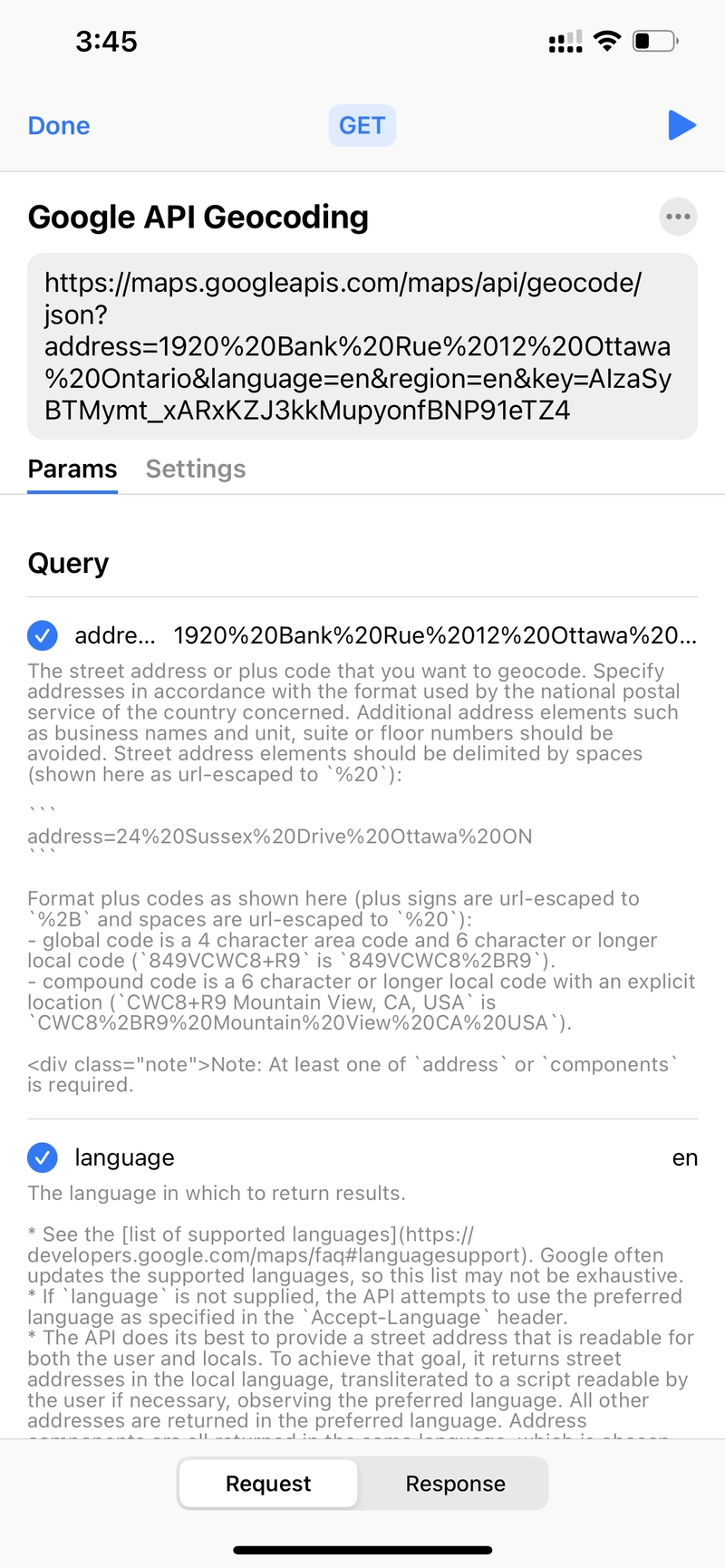The height and width of the screenshot is (1568, 725).
Task: Run the request with the play icon
Action: [x=681, y=126]
